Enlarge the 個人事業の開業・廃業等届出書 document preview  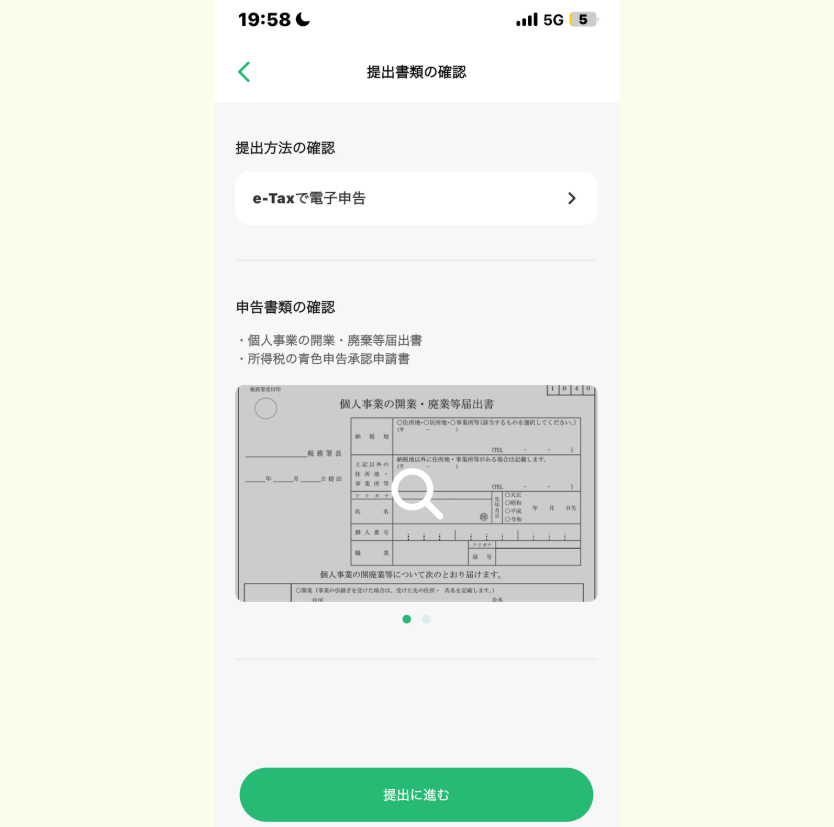coord(416,493)
